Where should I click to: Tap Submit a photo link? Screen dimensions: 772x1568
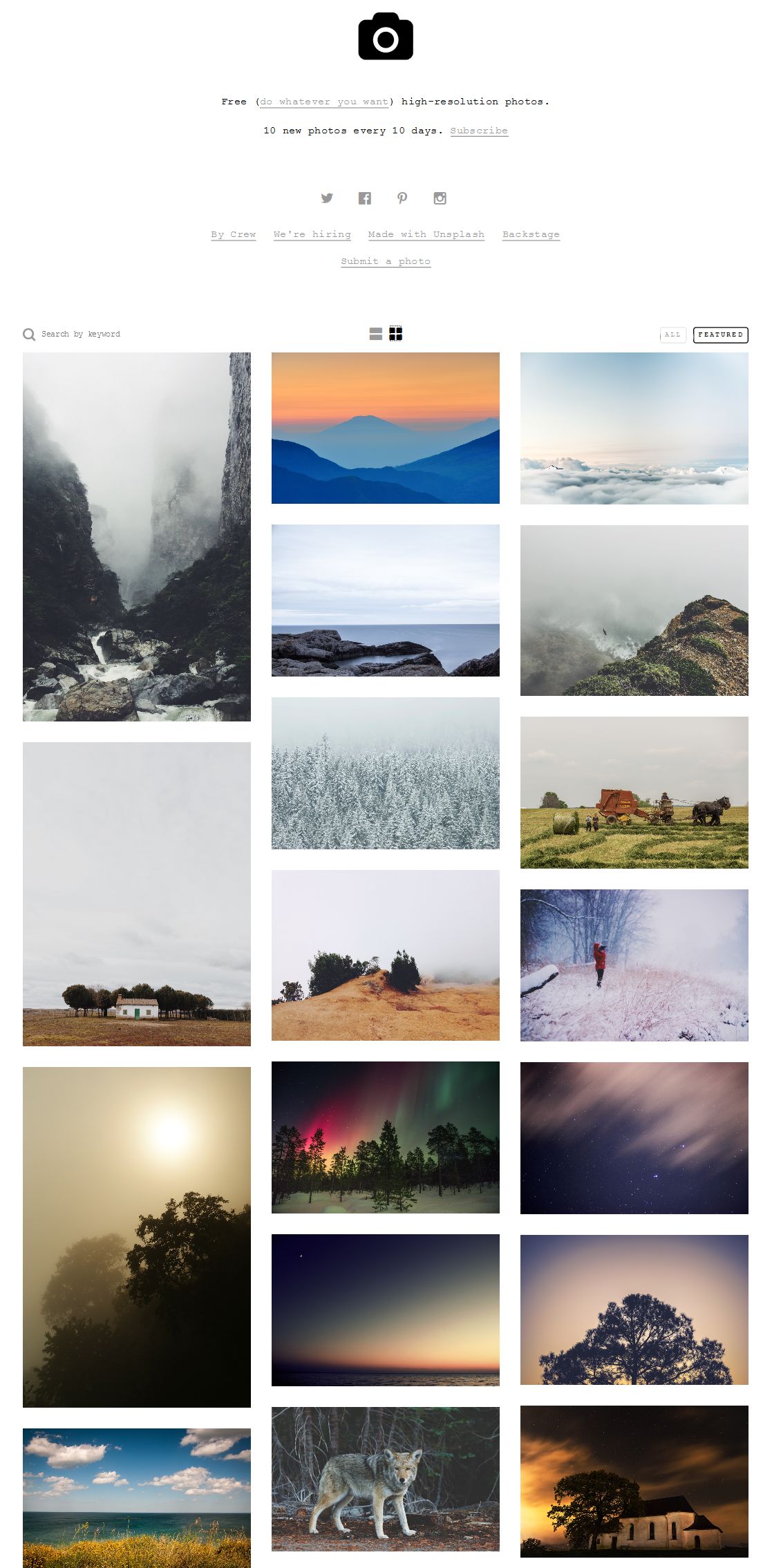[x=386, y=261]
